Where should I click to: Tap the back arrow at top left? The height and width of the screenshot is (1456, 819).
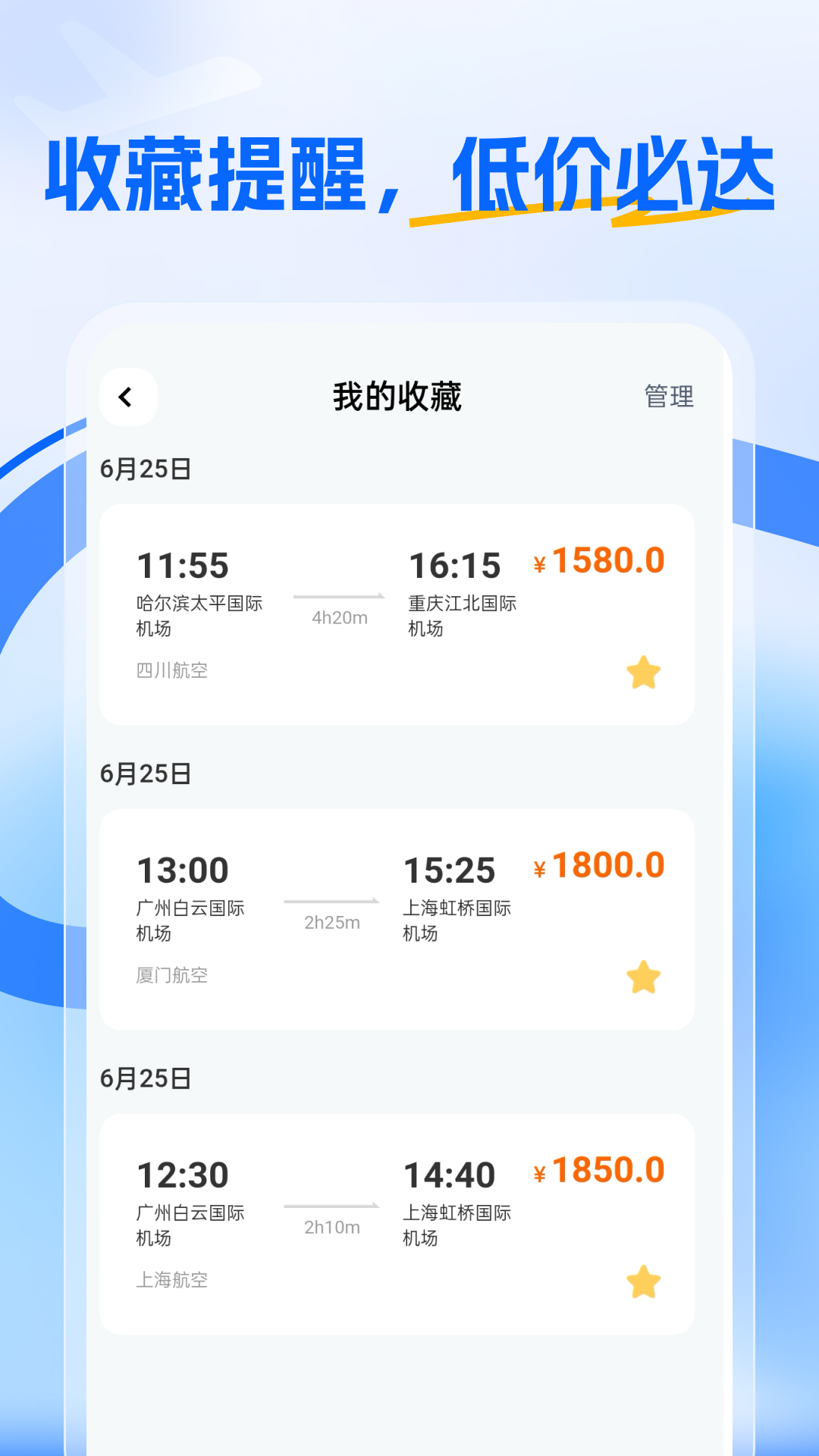pos(126,397)
